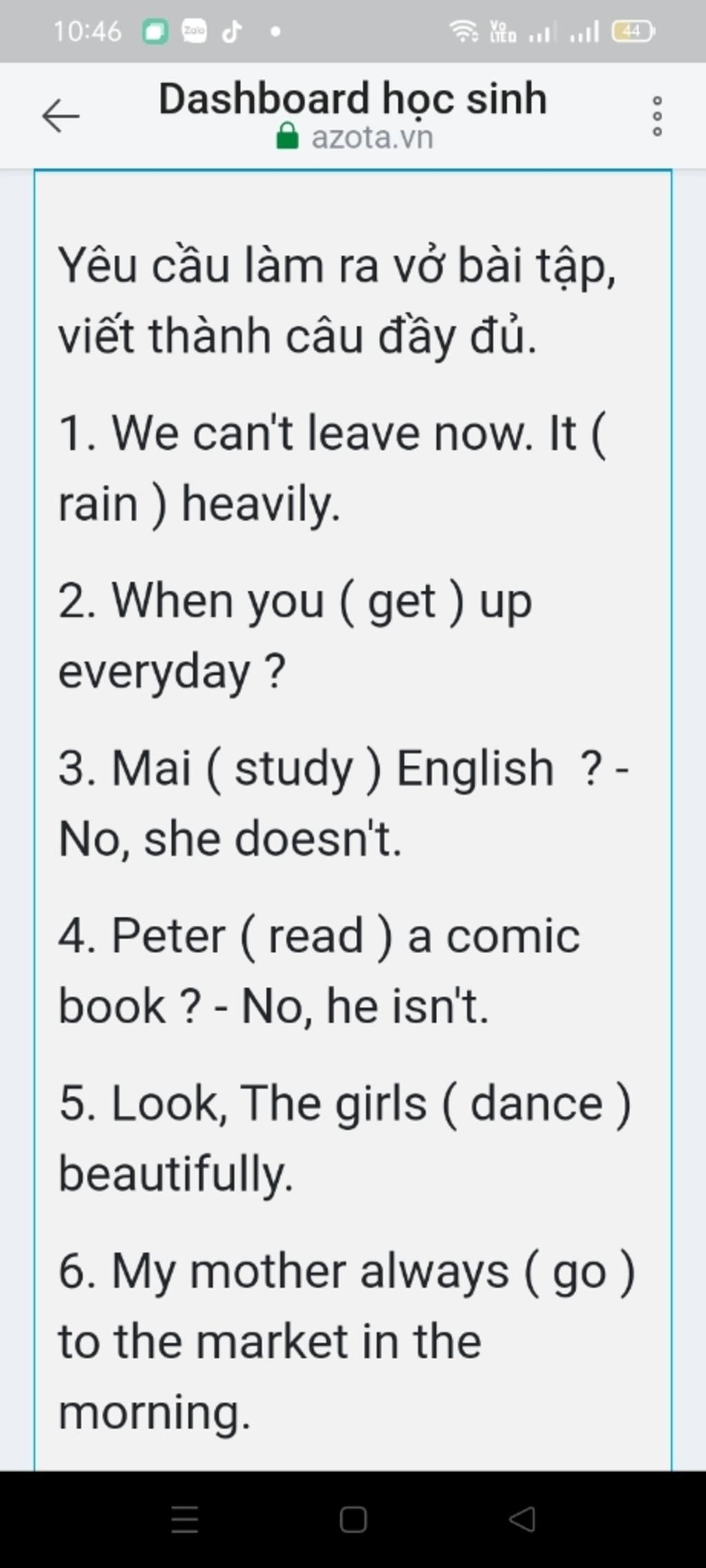
Task: Tap the system back button
Action: click(x=522, y=1519)
